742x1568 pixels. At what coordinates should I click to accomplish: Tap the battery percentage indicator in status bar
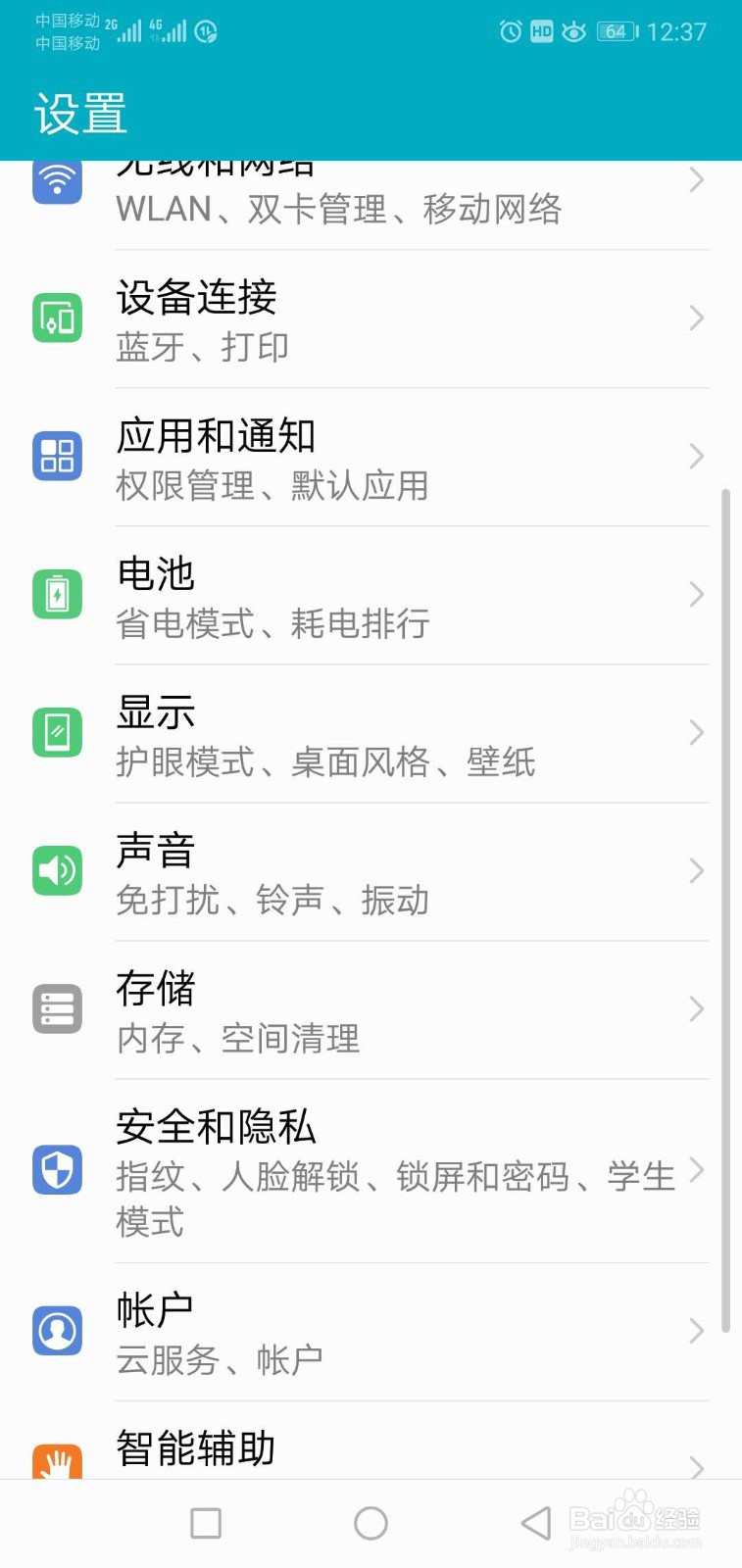tap(615, 30)
